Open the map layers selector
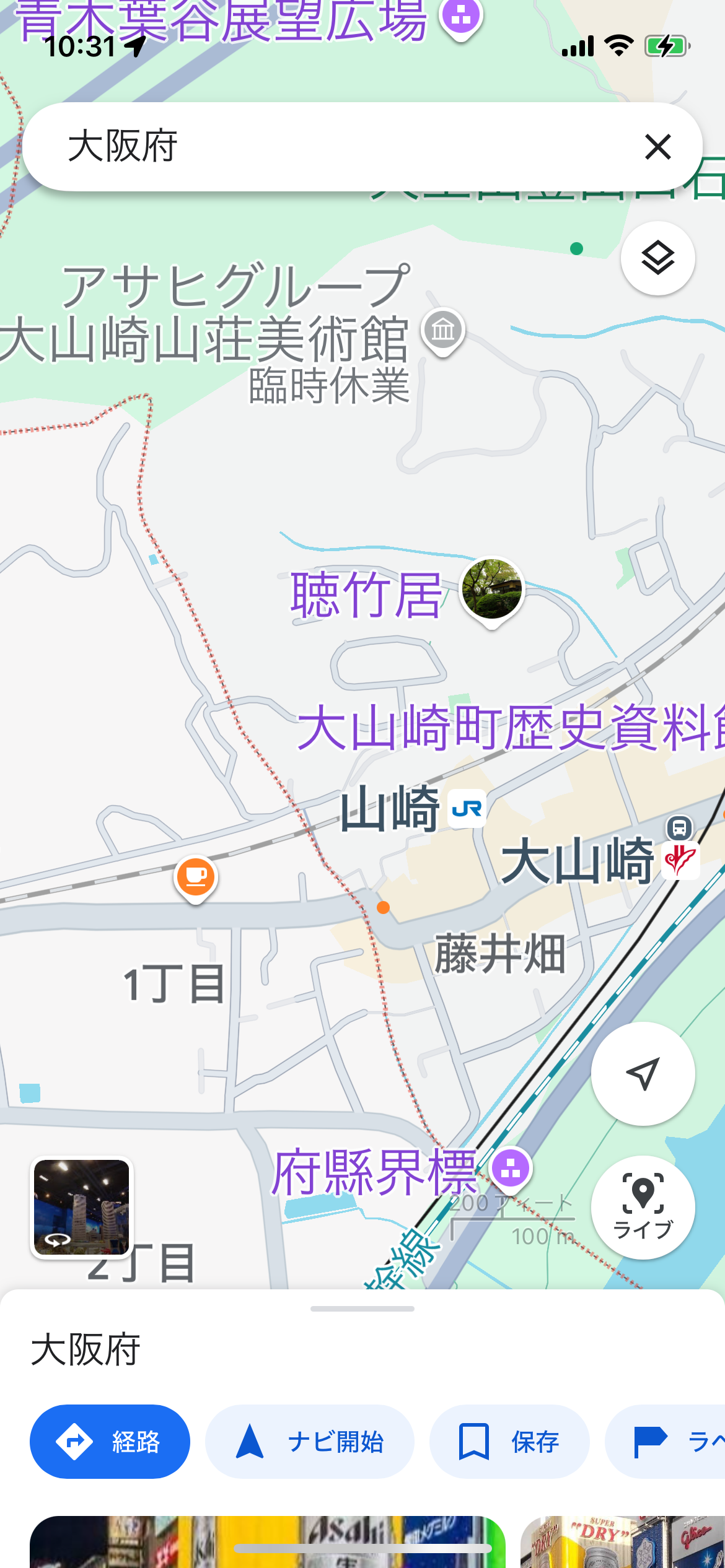The width and height of the screenshot is (725, 1568). (x=657, y=258)
